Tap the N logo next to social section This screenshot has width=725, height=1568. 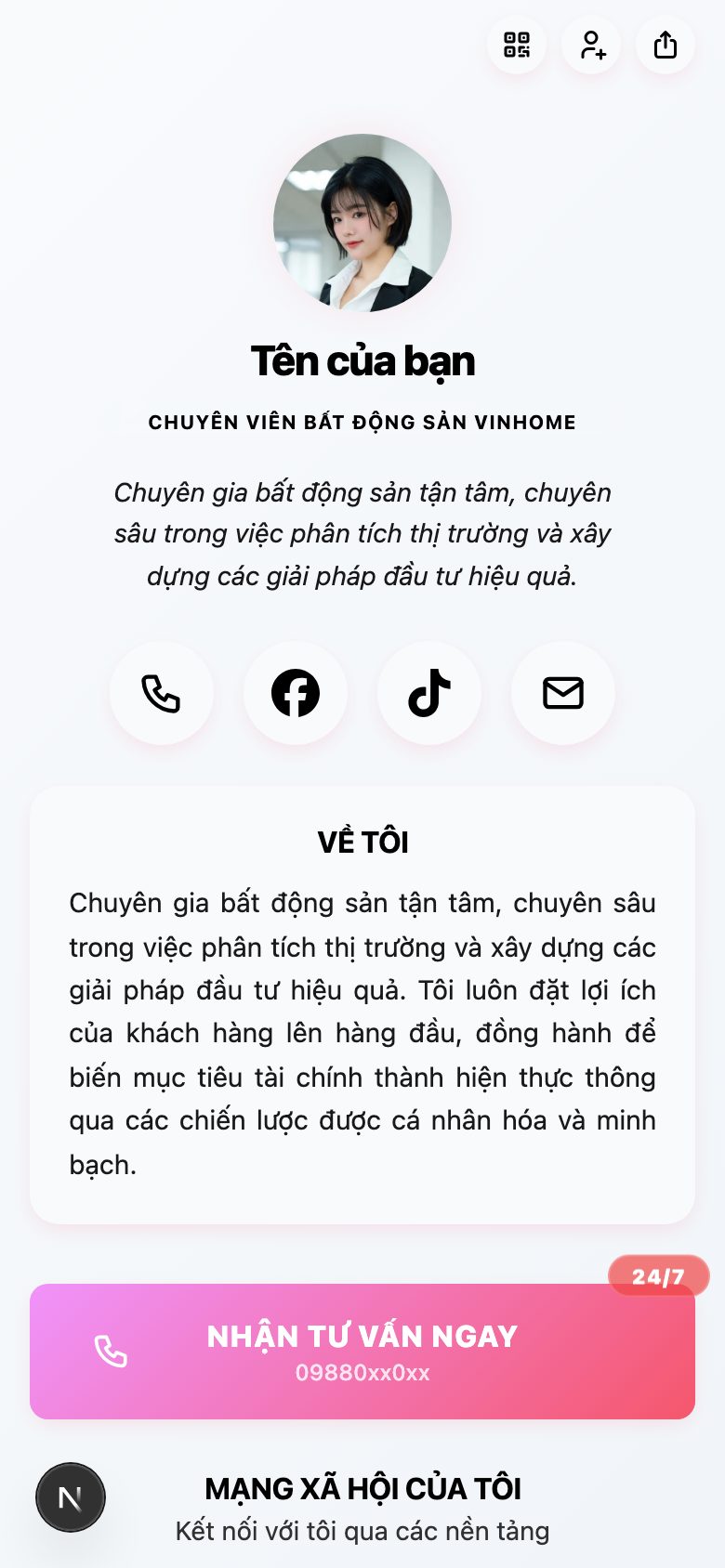click(71, 1496)
